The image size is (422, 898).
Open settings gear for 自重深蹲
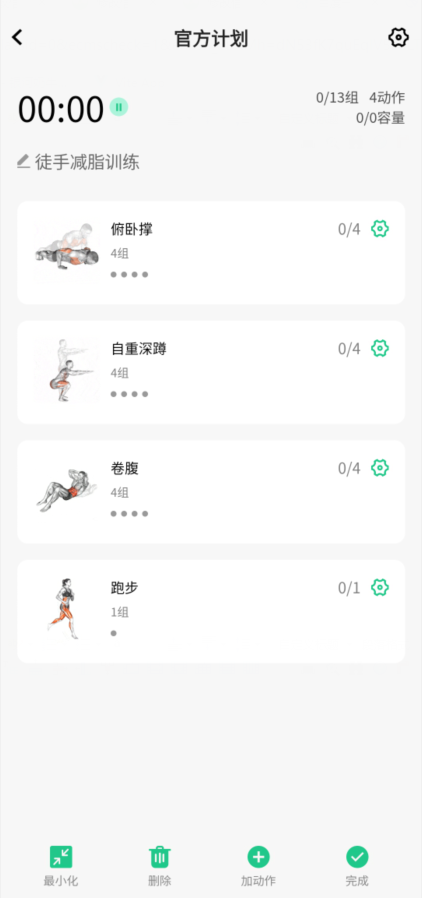tap(380, 348)
